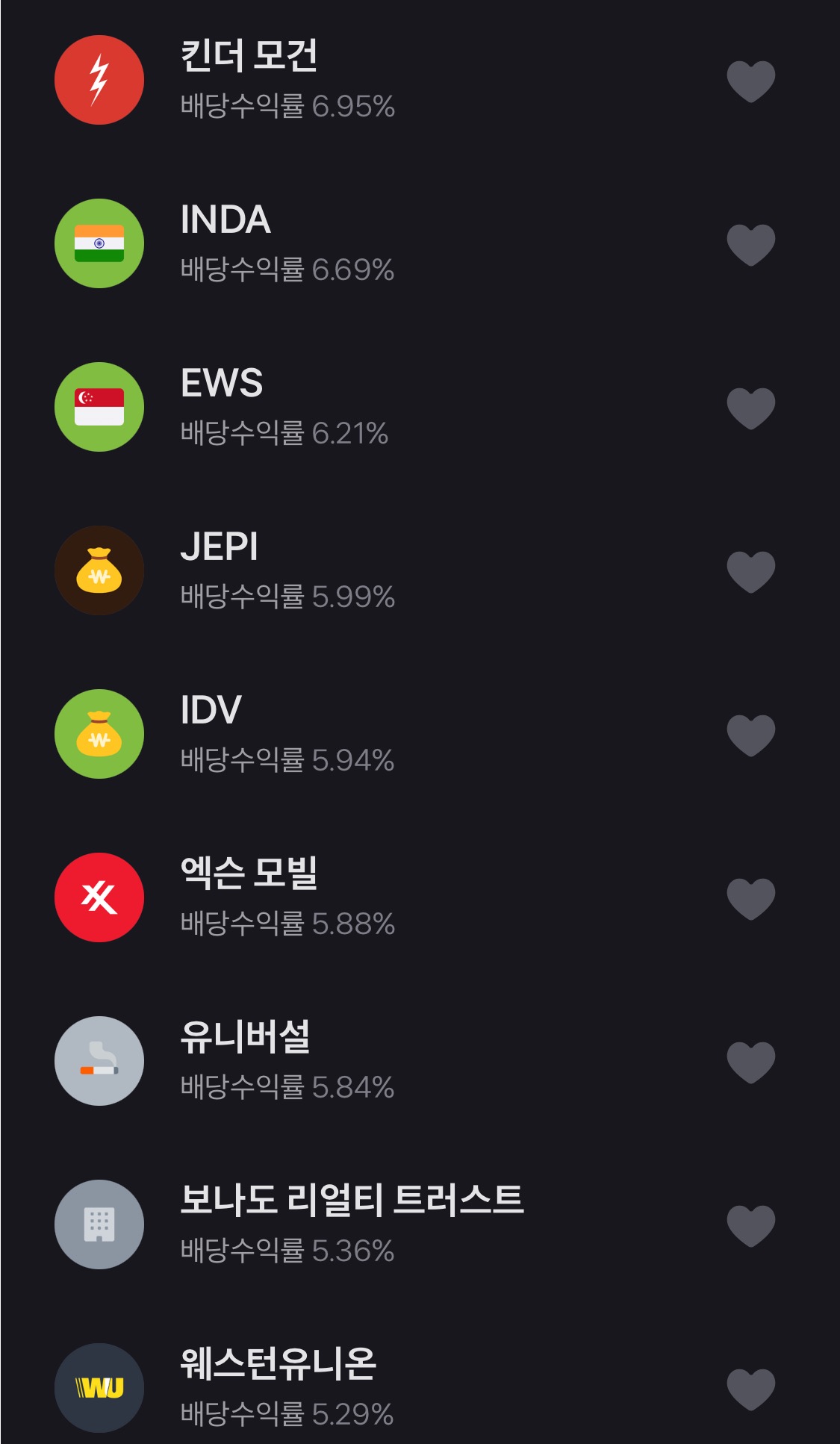Like JEPI with its heart icon
Image resolution: width=840 pixels, height=1444 pixels.
click(751, 571)
